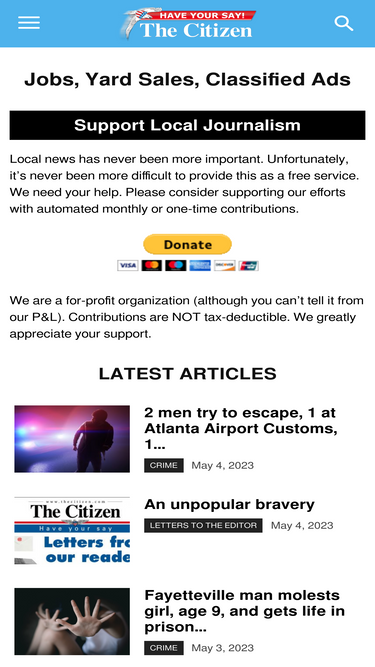
Task: Open the search icon
Action: click(x=344, y=23)
